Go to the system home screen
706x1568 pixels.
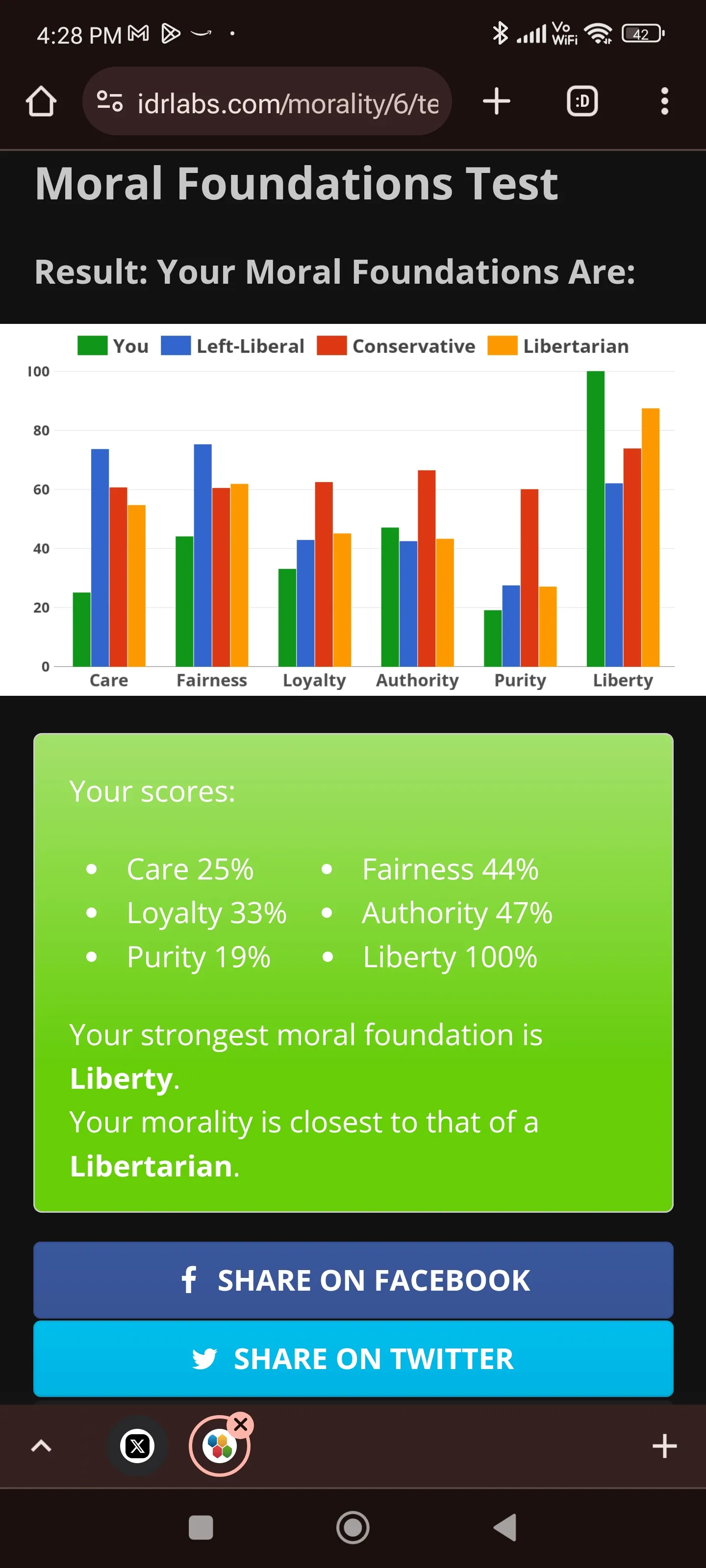coord(353,1527)
